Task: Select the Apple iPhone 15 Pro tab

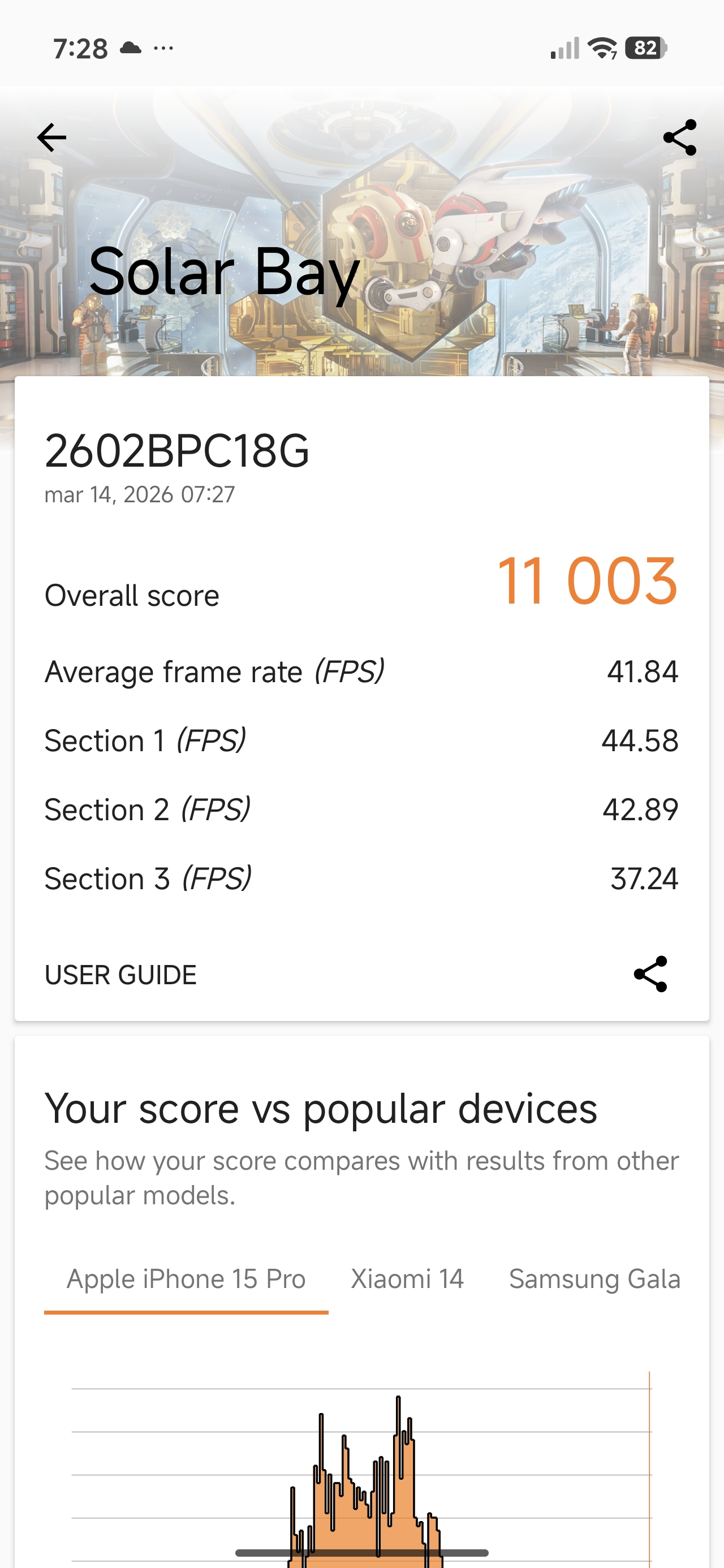Action: tap(186, 1279)
